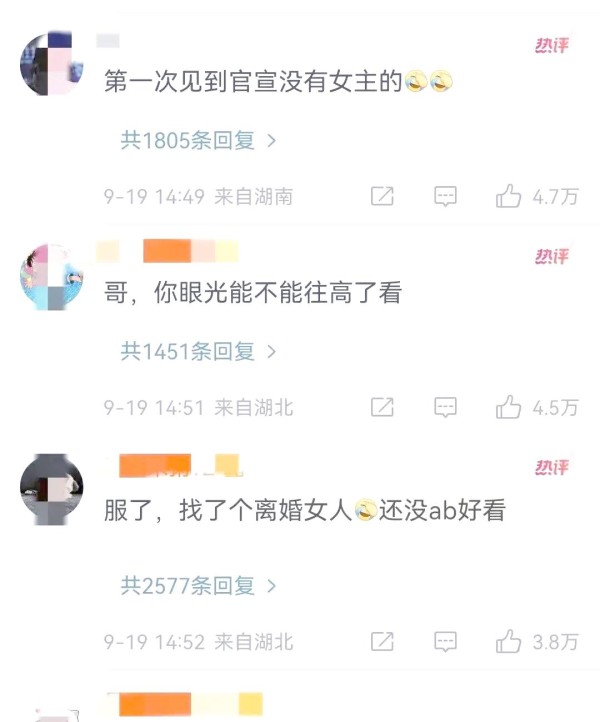Expand the 共1451条回复 replies
600x722 pixels.
[x=198, y=352]
